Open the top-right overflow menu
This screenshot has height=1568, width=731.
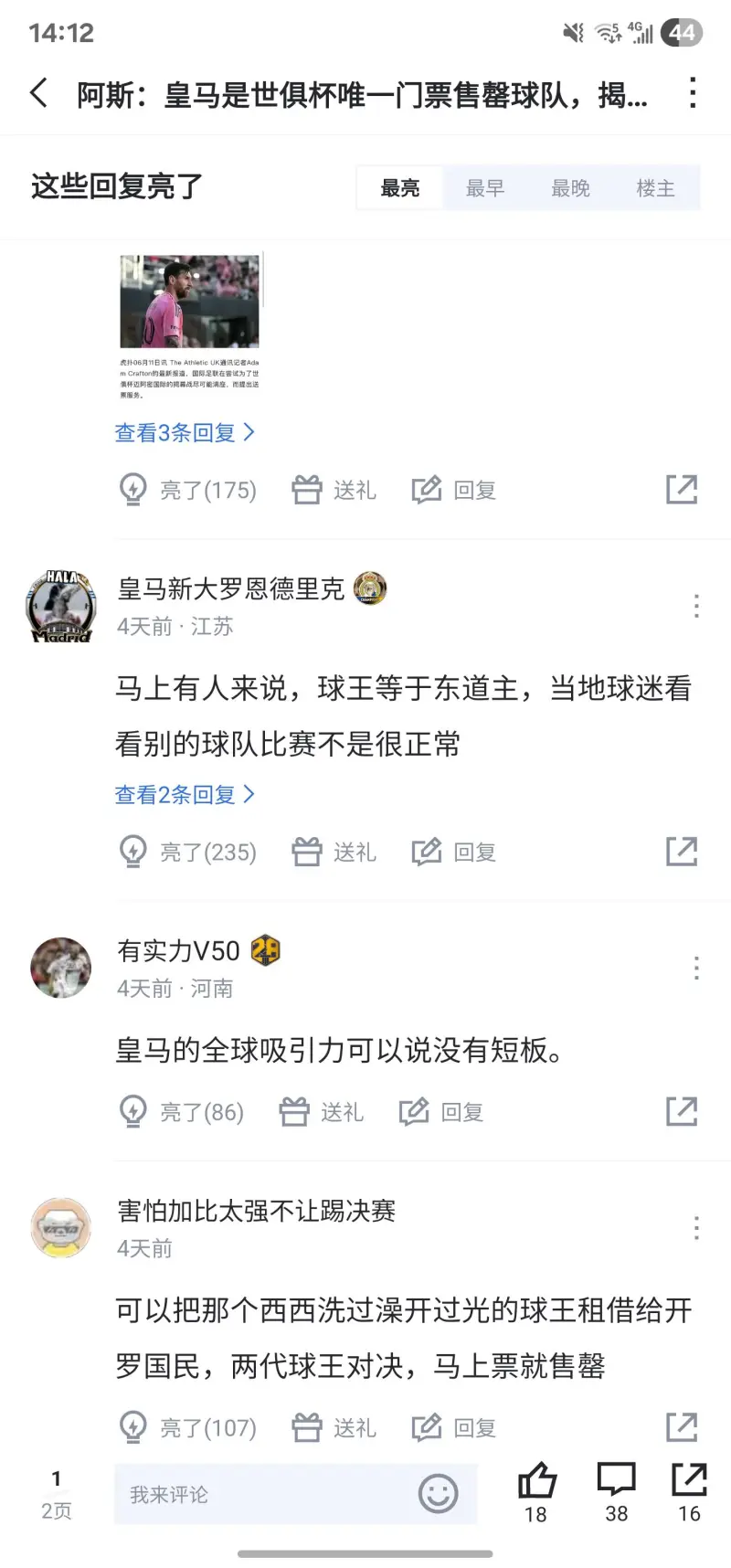tap(693, 93)
